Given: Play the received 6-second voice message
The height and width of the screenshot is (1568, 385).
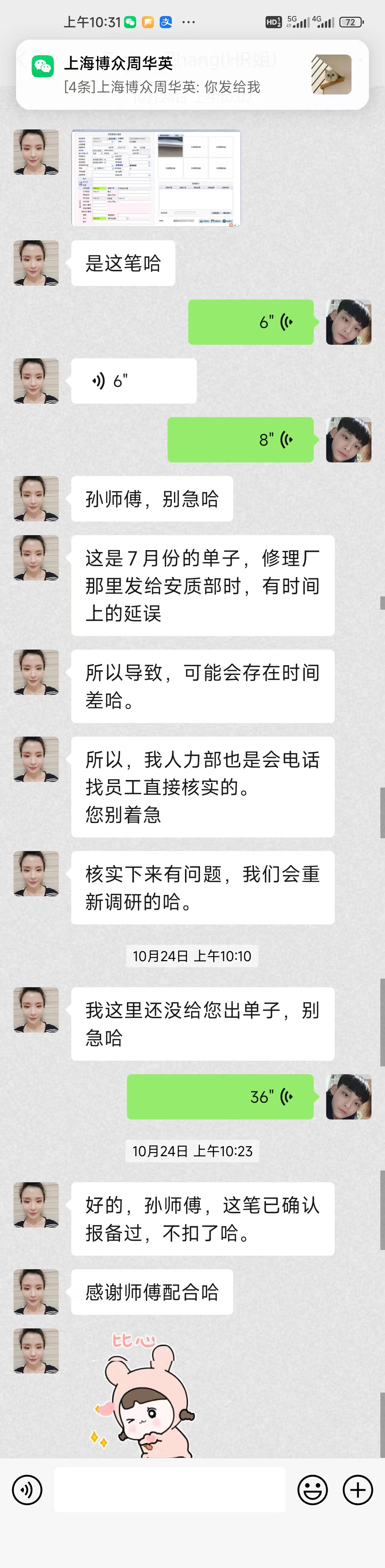Looking at the screenshot, I should [133, 381].
